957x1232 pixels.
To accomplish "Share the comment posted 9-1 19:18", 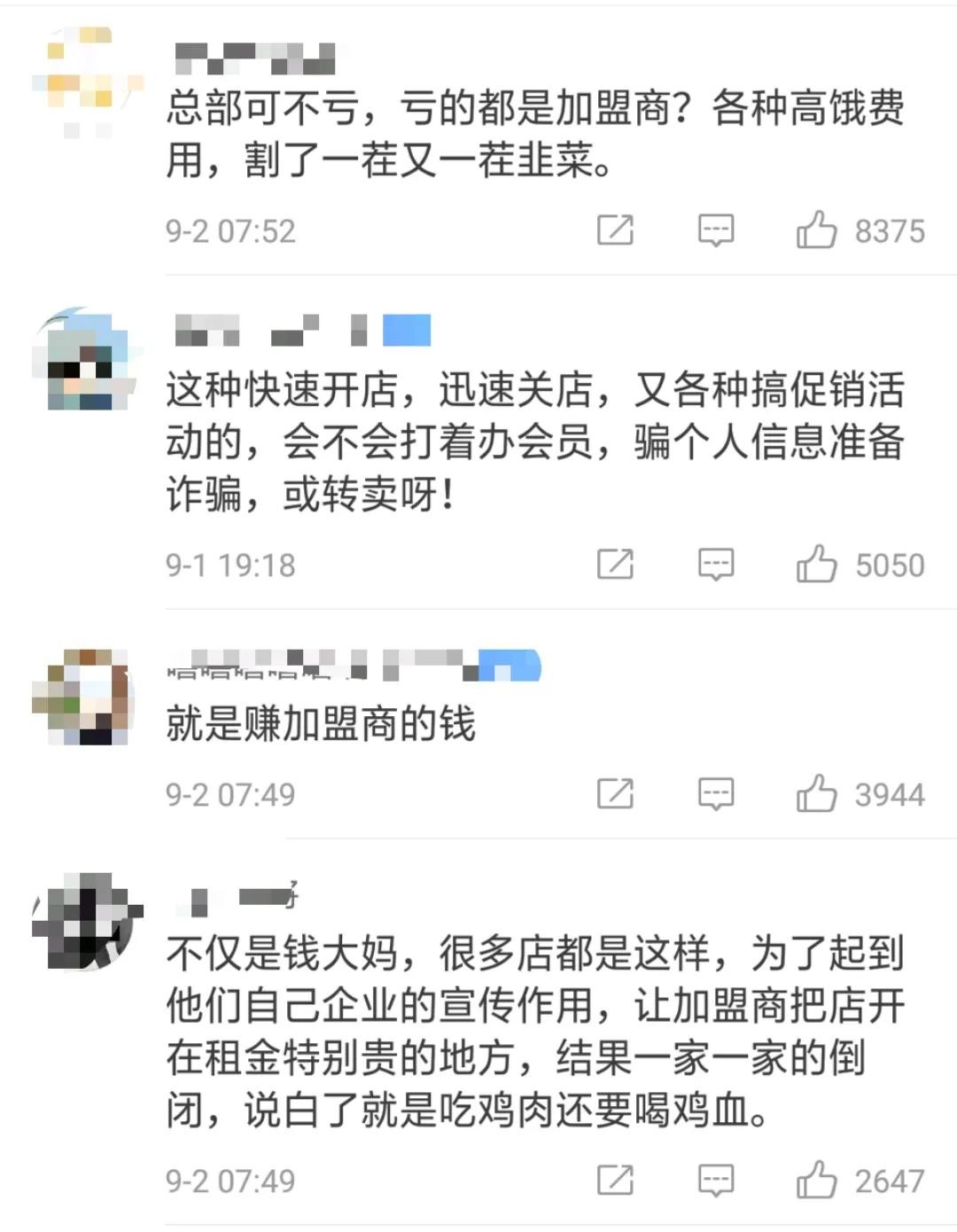I will pyautogui.click(x=615, y=564).
